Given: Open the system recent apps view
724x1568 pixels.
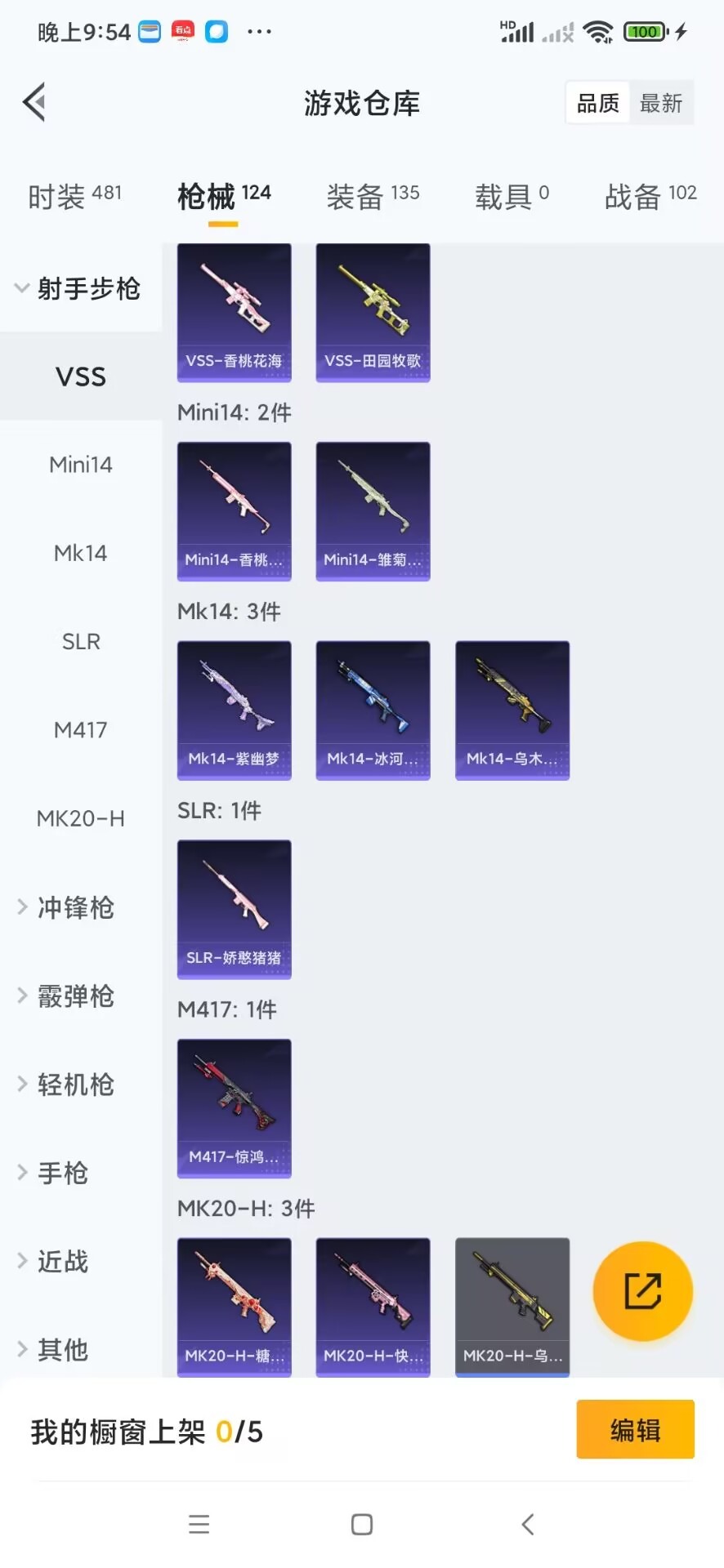Looking at the screenshot, I should click(199, 1524).
